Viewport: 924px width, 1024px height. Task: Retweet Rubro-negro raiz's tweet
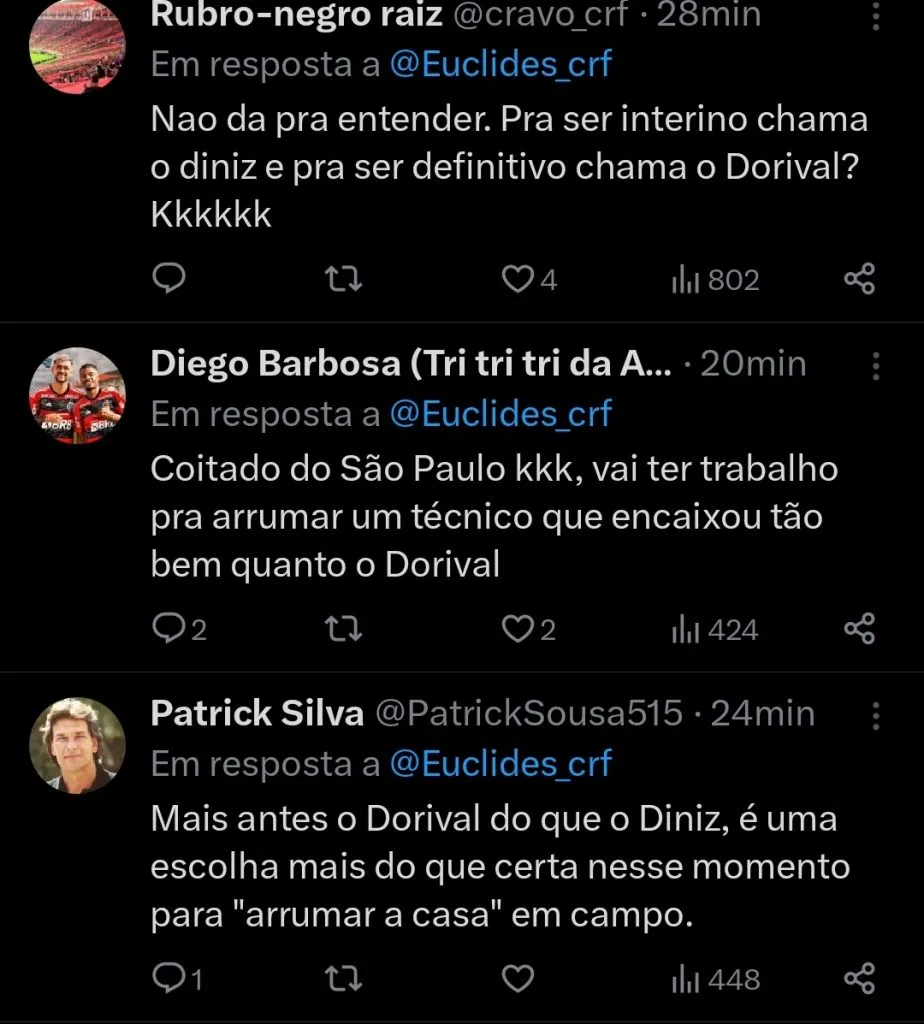[343, 280]
